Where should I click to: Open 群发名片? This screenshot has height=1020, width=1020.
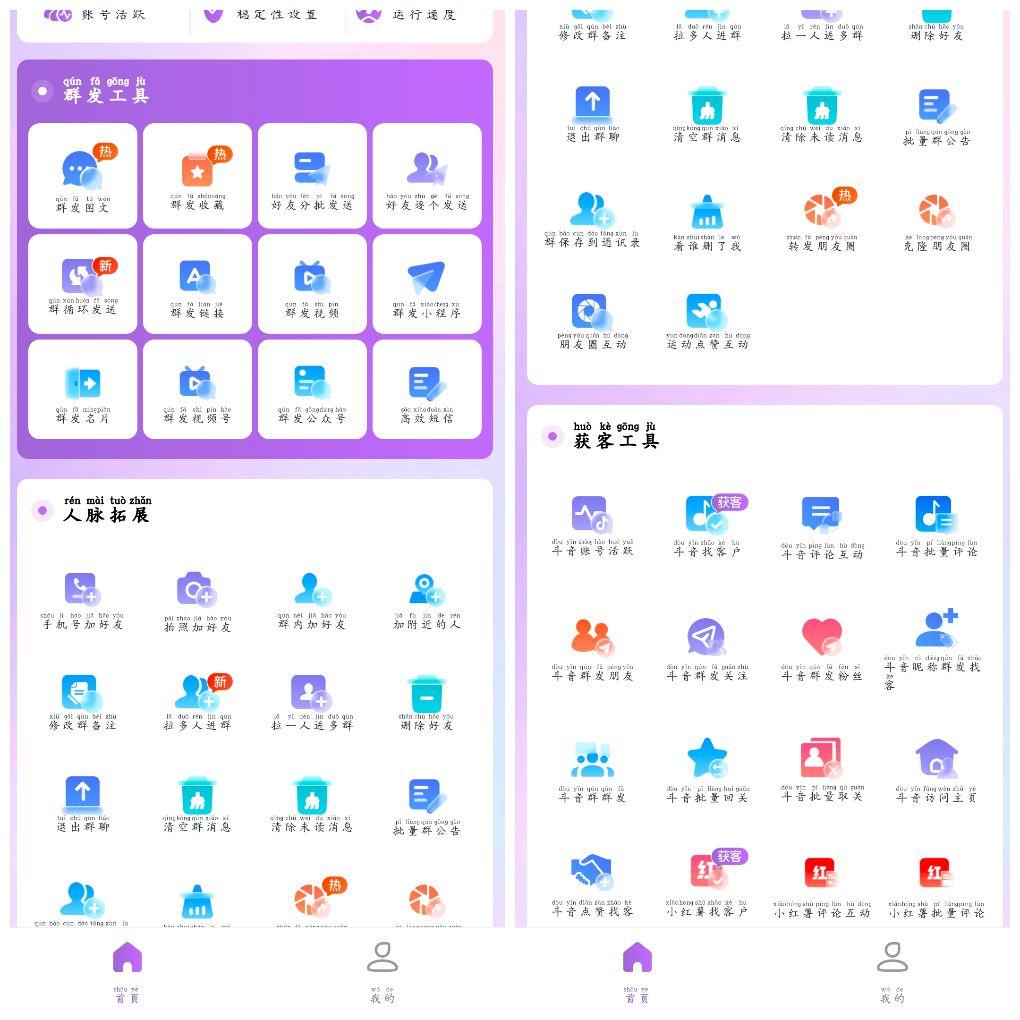pyautogui.click(x=83, y=389)
